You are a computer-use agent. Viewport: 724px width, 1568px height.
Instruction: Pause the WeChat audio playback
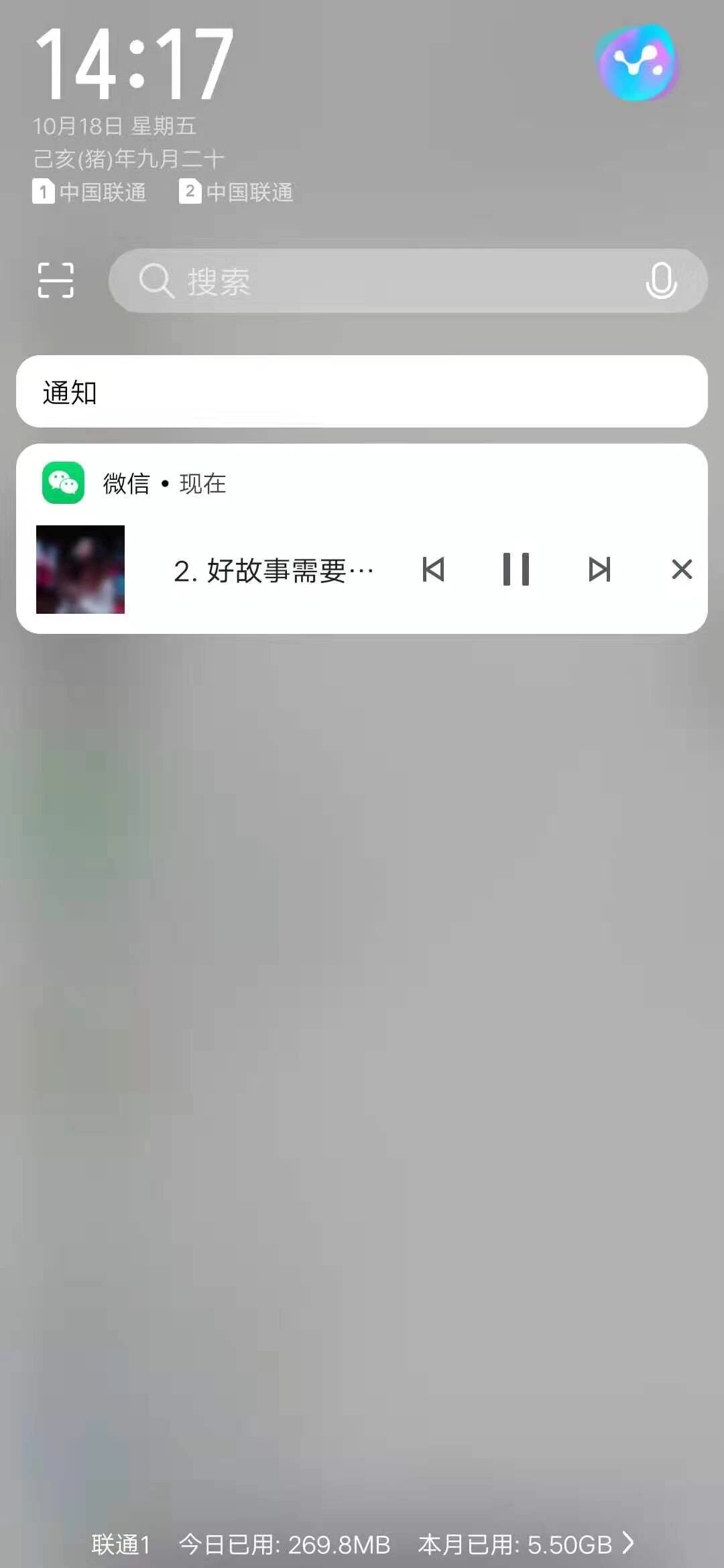[x=516, y=570]
